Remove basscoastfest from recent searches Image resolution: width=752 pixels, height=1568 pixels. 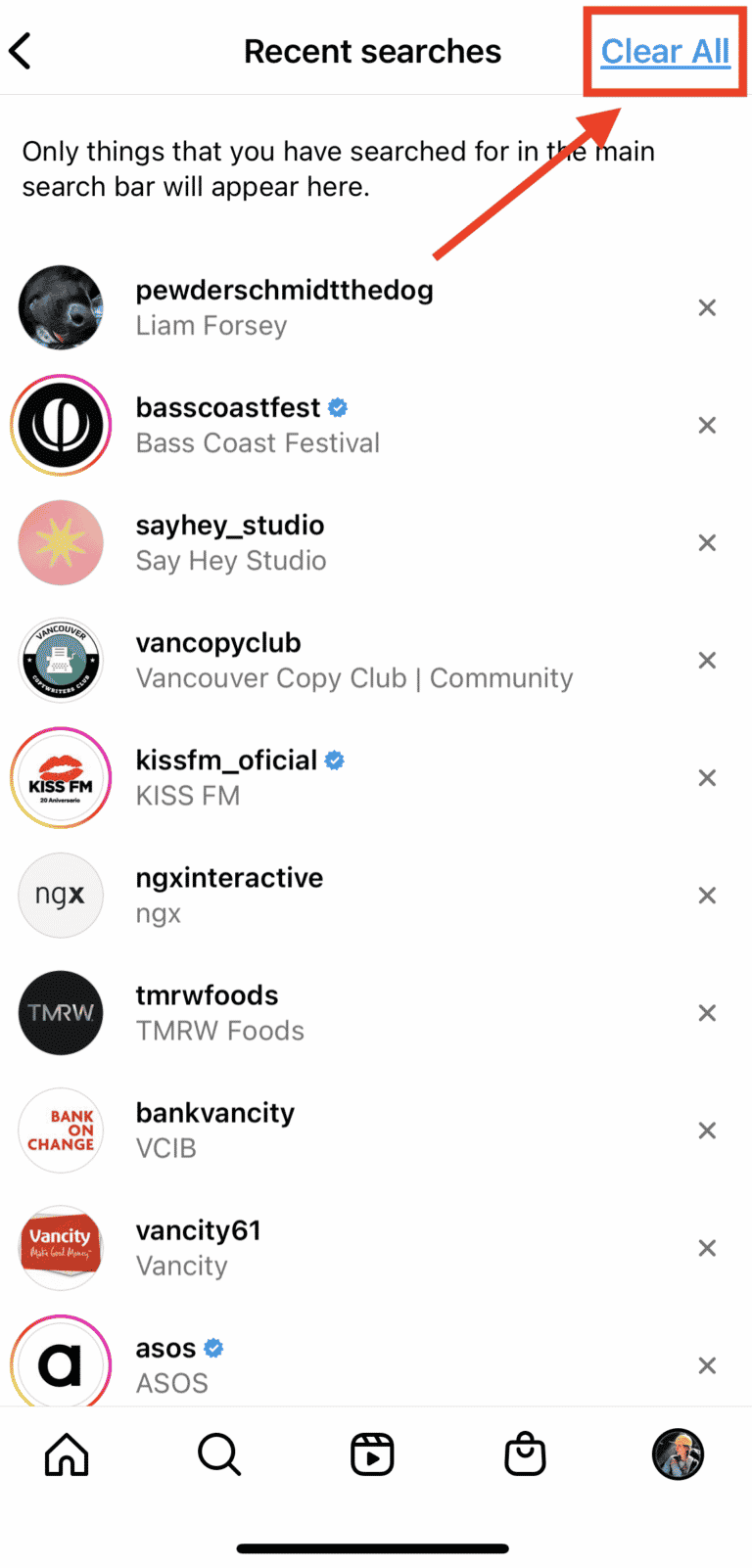(707, 425)
